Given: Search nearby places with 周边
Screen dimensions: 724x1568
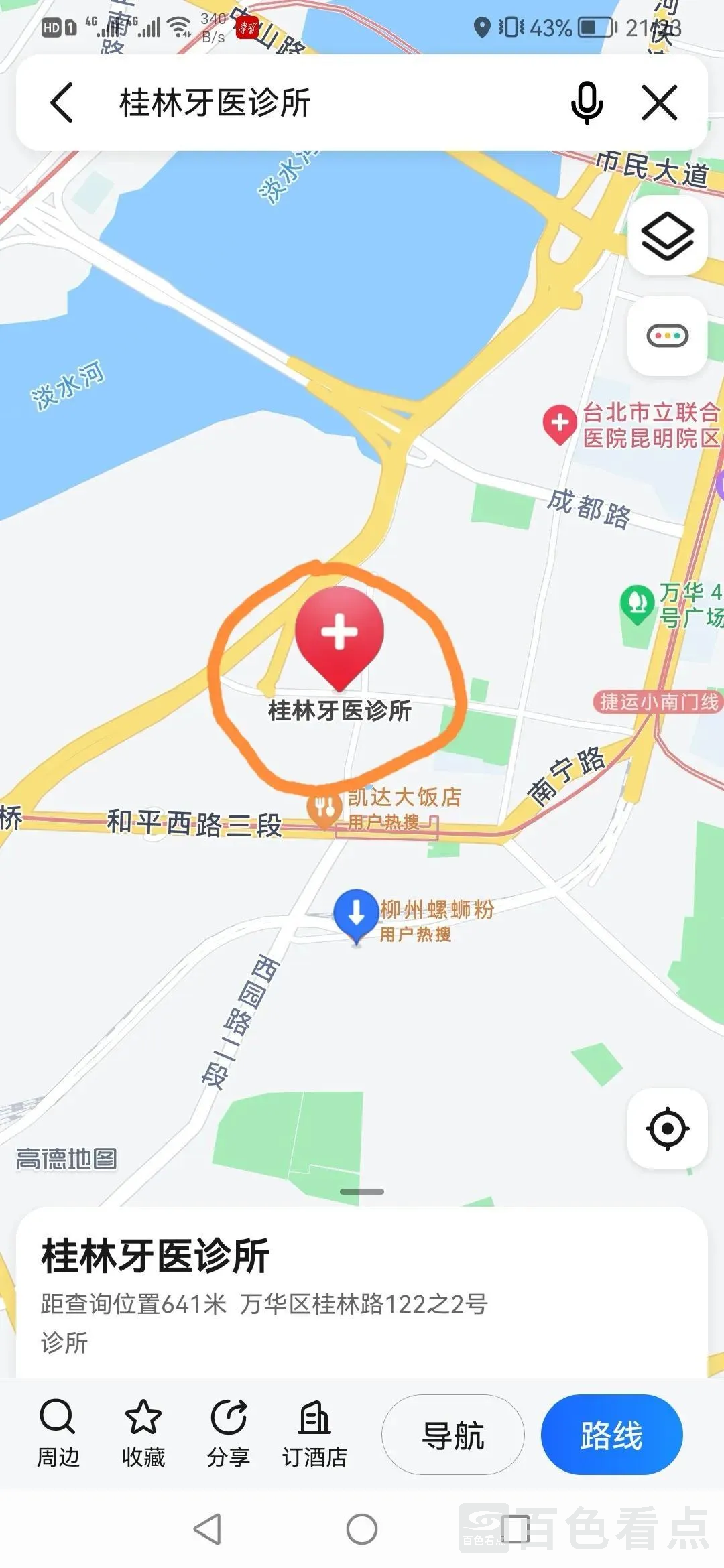Looking at the screenshot, I should point(58,1434).
